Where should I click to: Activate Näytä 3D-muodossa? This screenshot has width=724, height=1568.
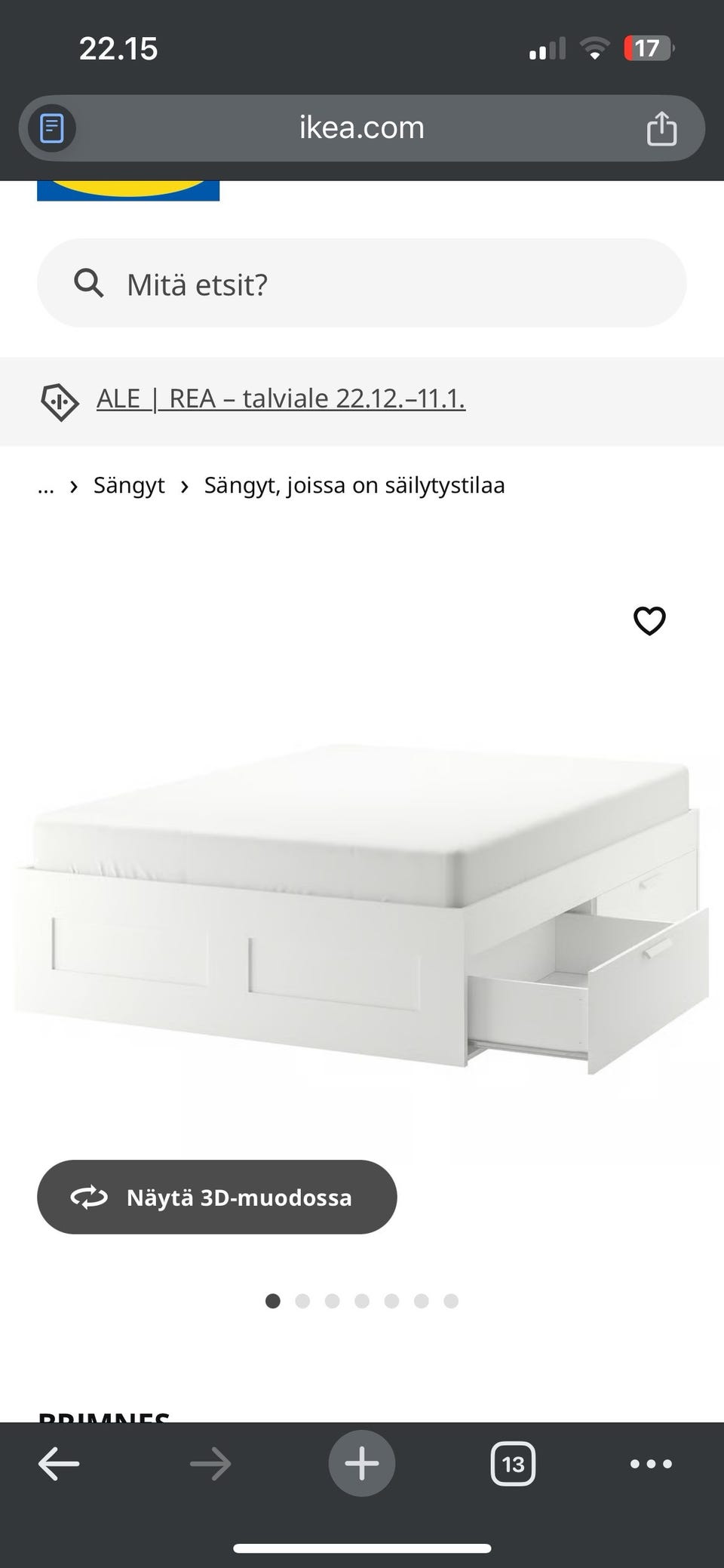click(x=216, y=1198)
